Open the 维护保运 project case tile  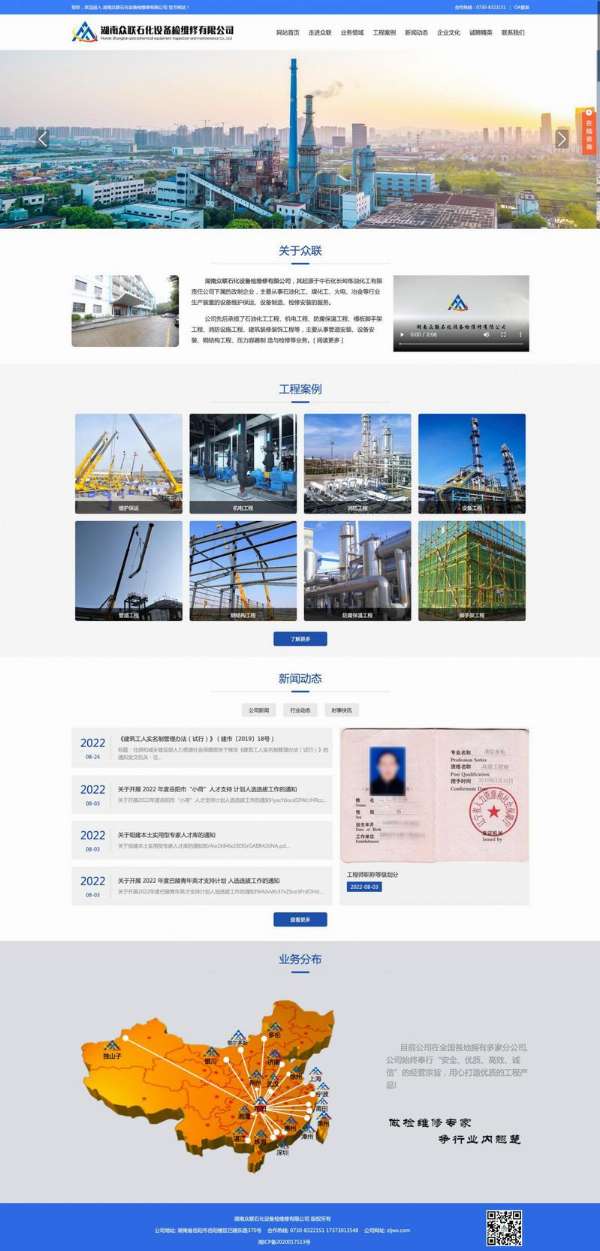(129, 463)
